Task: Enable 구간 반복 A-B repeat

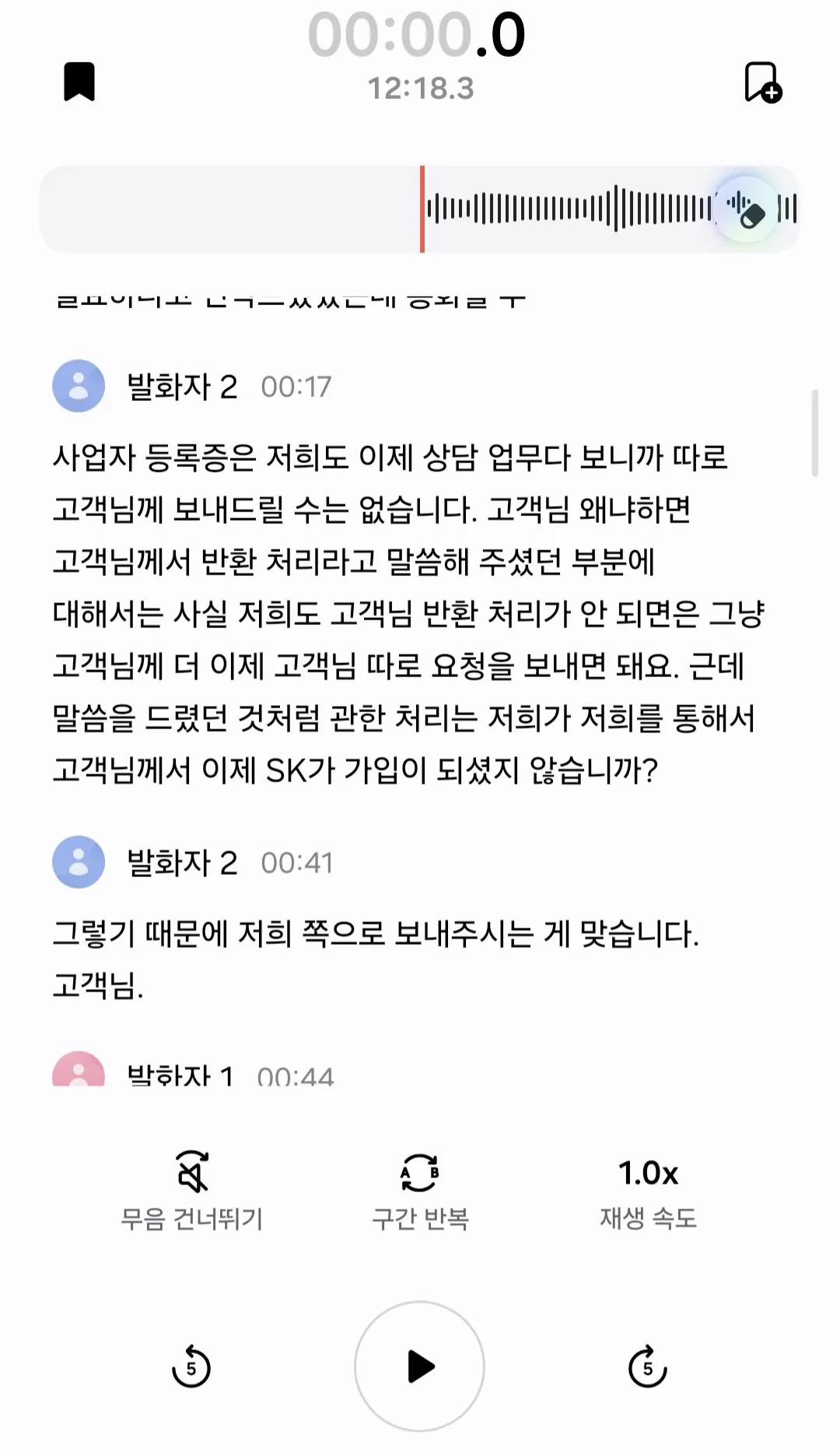Action: tap(420, 1191)
